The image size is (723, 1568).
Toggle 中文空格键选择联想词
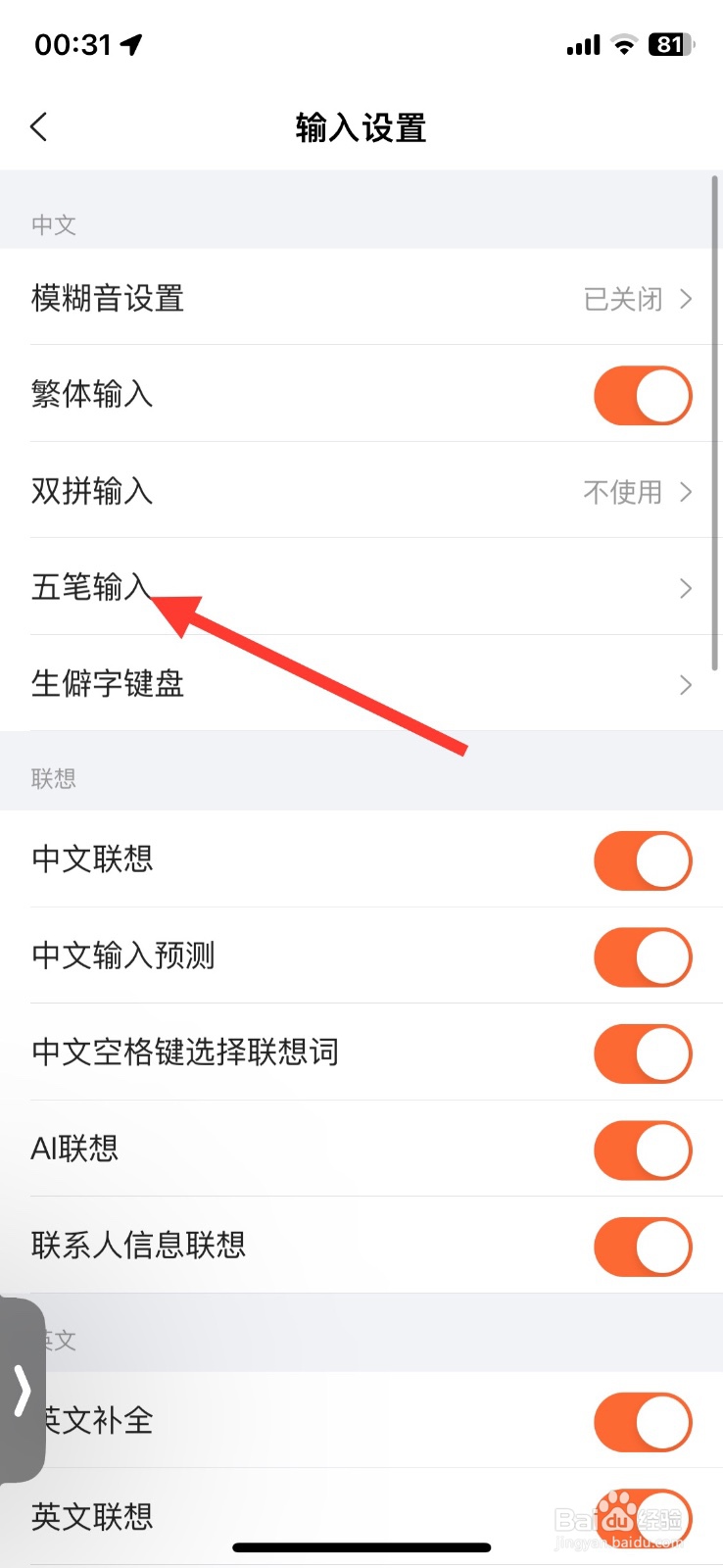[x=643, y=1053]
